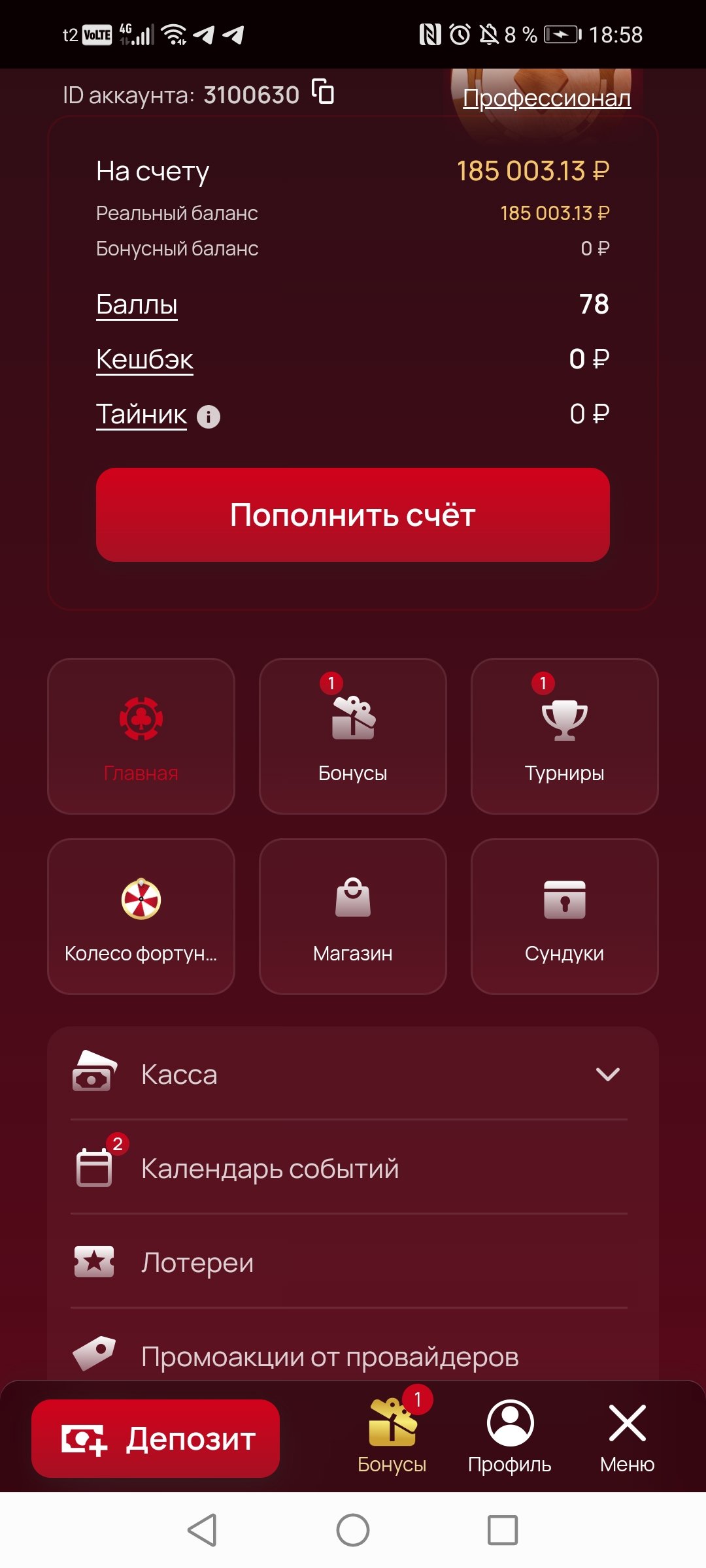The height and width of the screenshot is (1568, 706).
Task: Show info about Тайник
Action: pyautogui.click(x=209, y=416)
